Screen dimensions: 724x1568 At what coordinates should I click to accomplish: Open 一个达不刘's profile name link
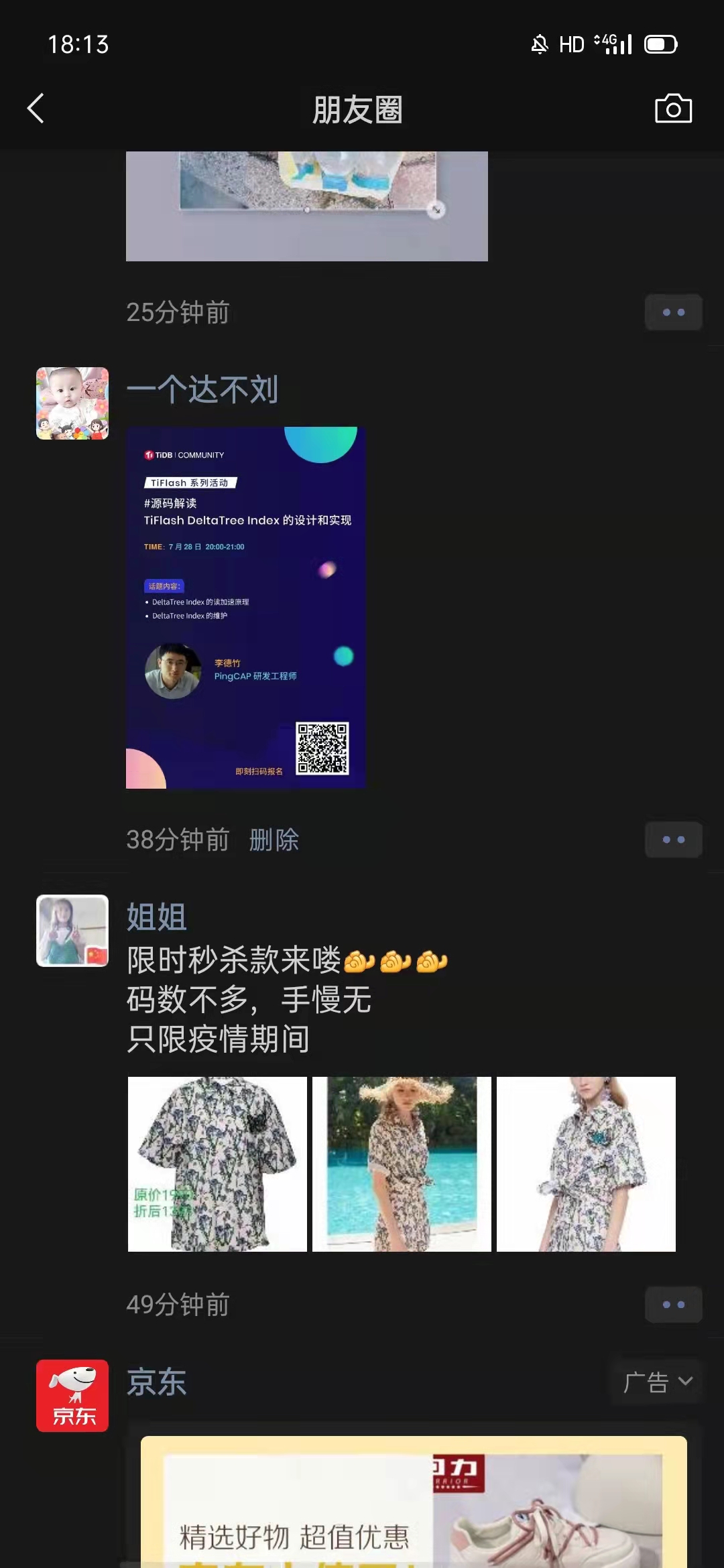click(x=202, y=390)
